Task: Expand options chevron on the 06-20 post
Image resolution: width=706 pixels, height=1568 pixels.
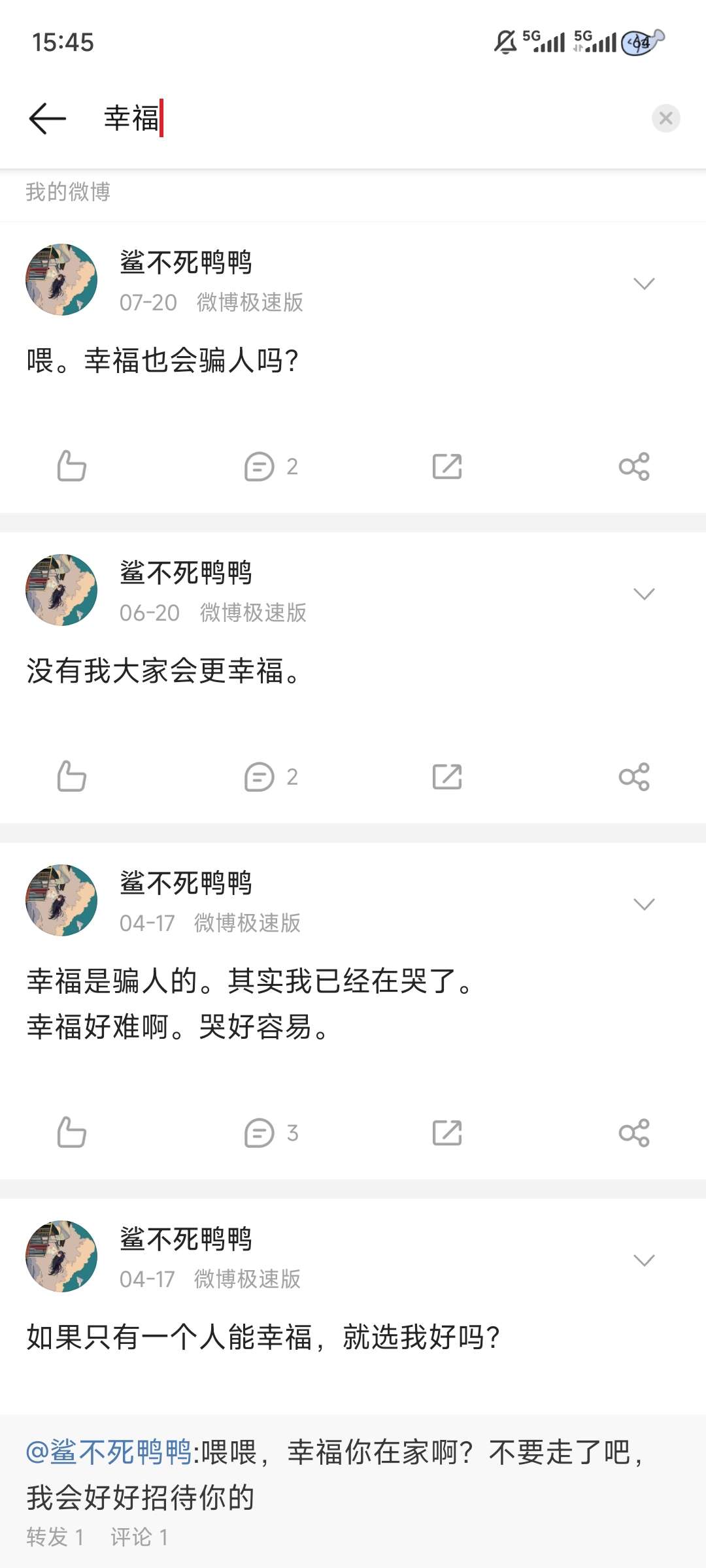Action: [x=644, y=593]
